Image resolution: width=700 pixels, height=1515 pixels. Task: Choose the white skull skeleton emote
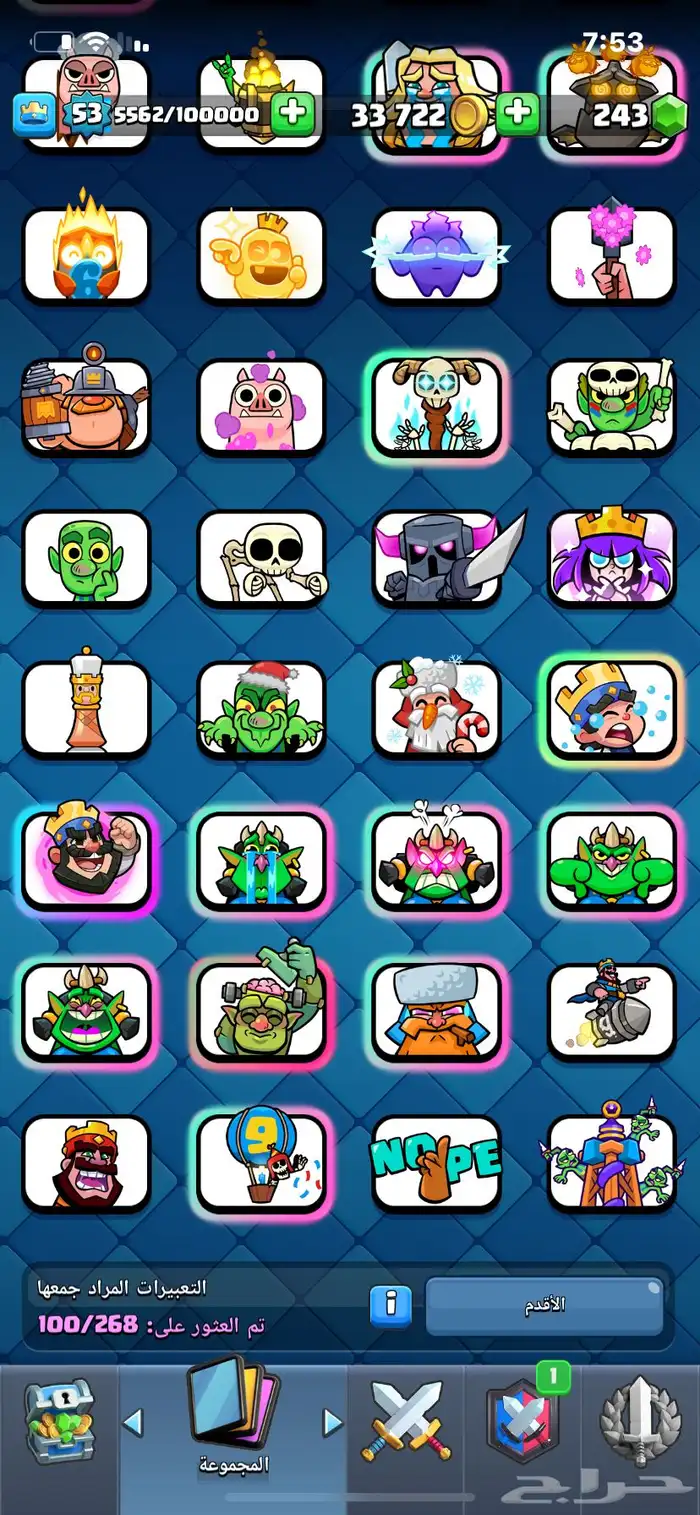(262, 558)
